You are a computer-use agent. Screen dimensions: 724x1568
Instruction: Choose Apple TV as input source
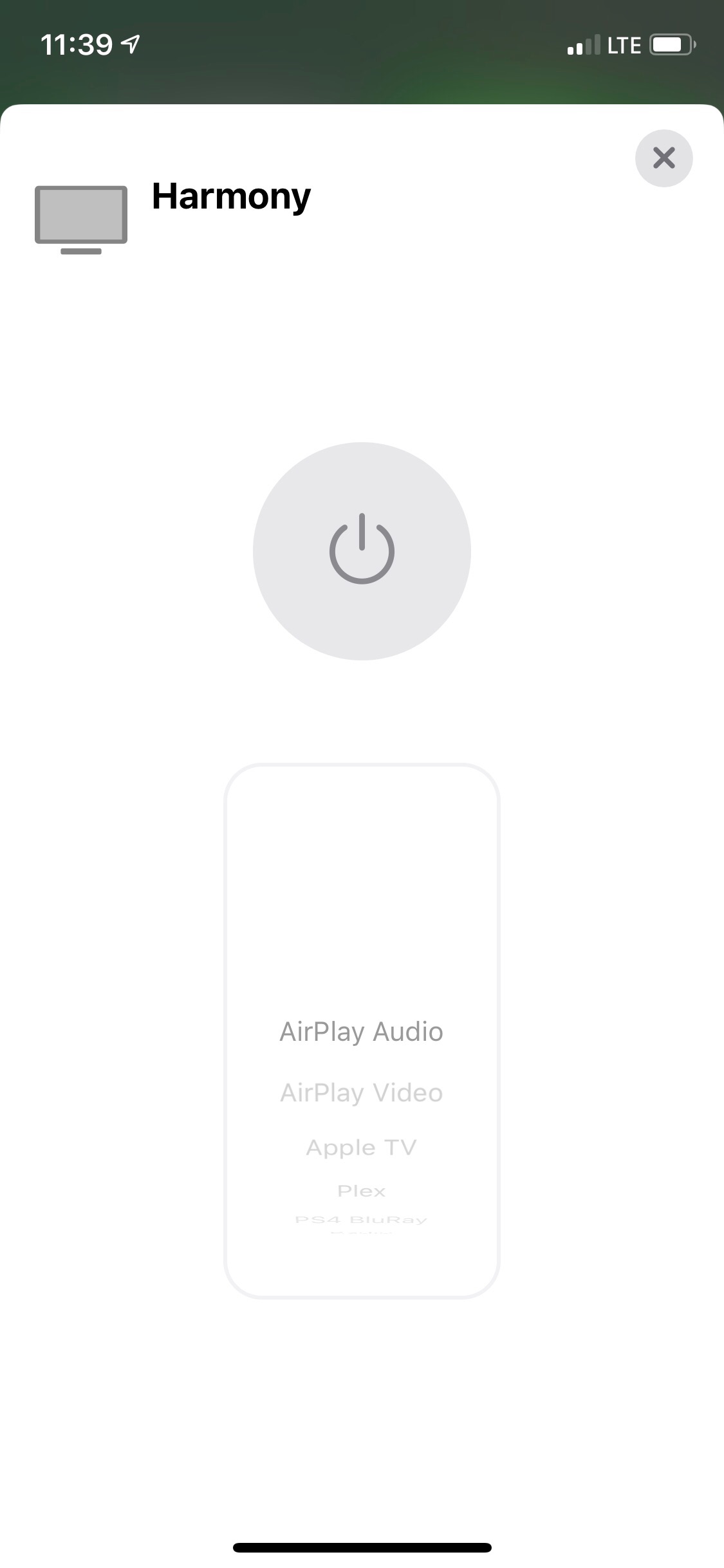click(x=362, y=1148)
